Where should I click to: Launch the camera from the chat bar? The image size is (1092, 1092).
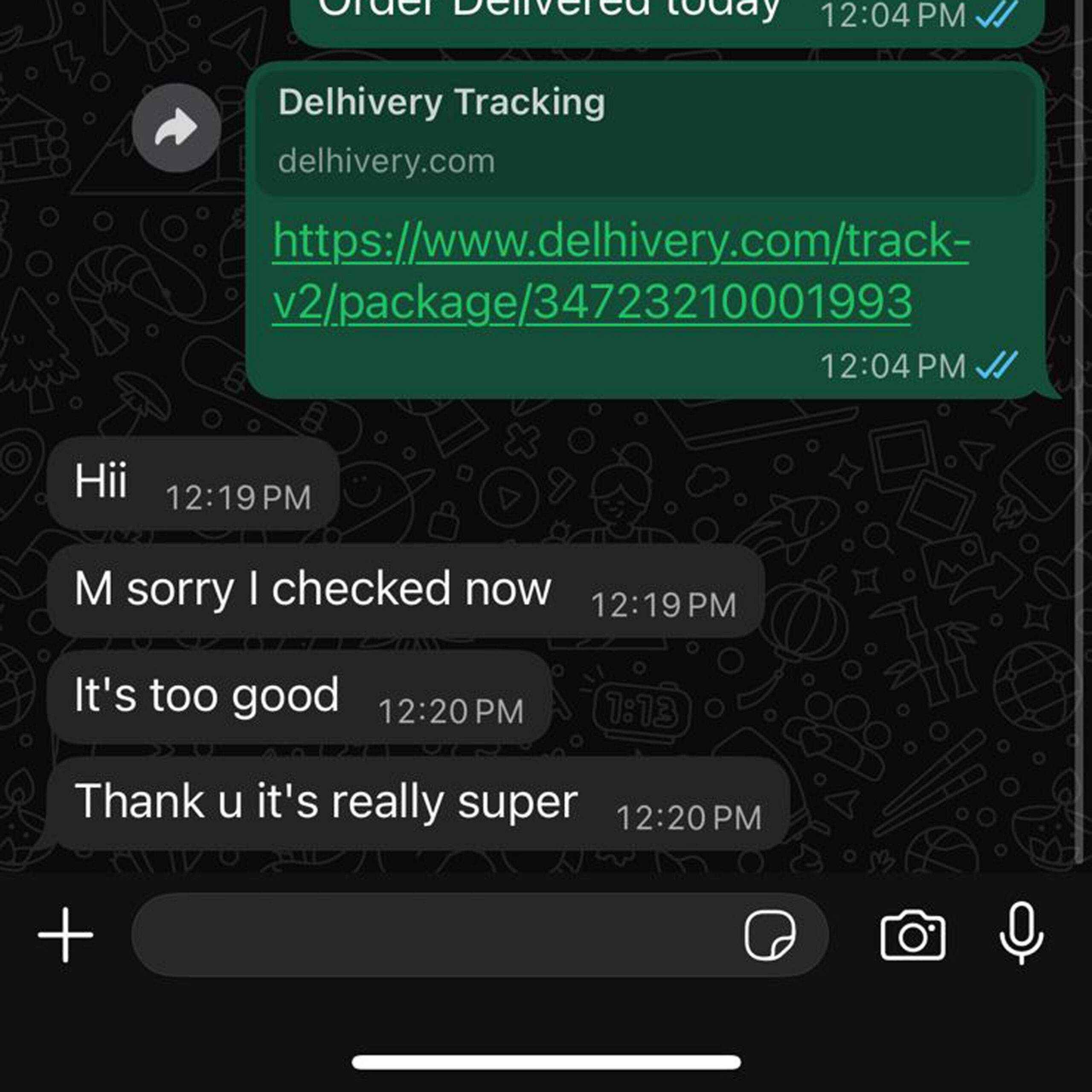tap(912, 935)
